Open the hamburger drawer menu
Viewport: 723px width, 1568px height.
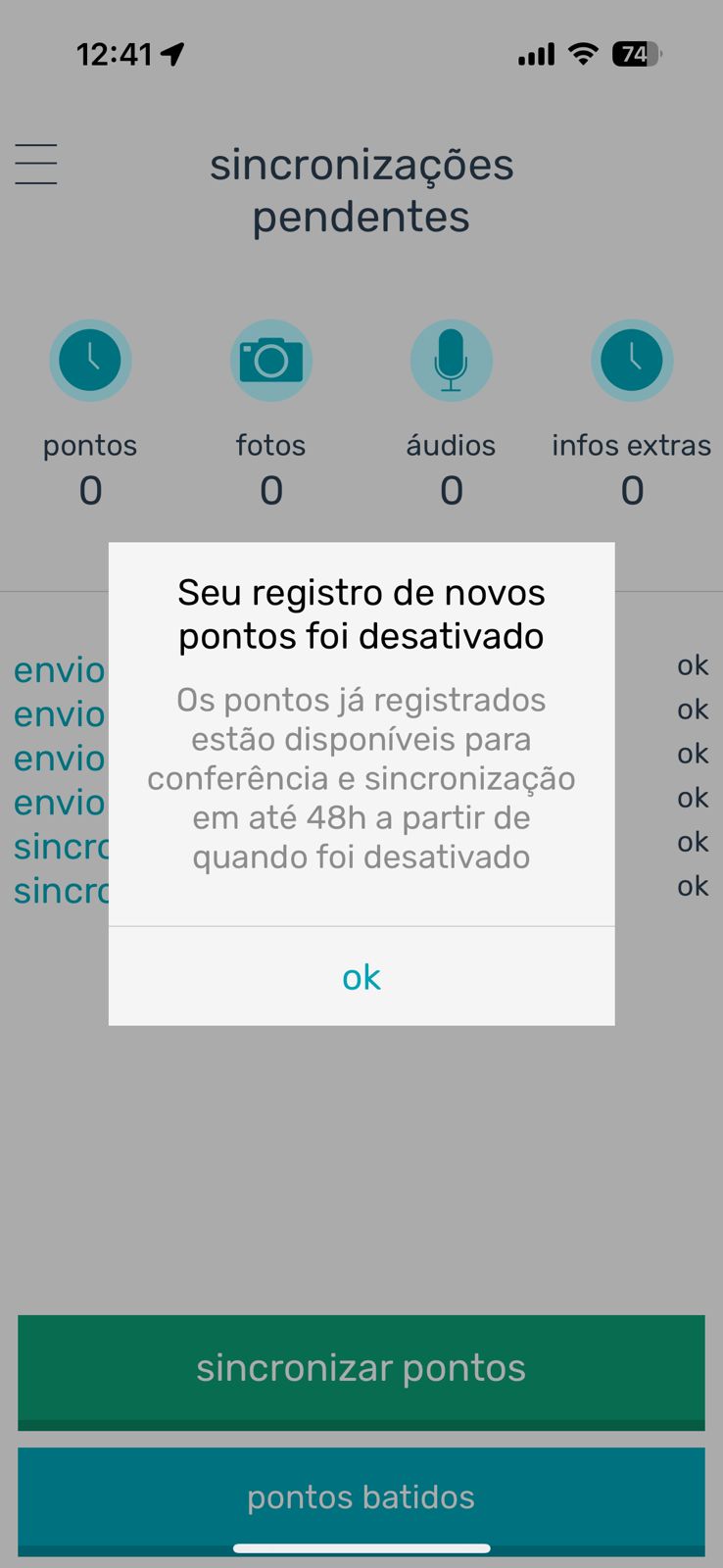(x=36, y=164)
